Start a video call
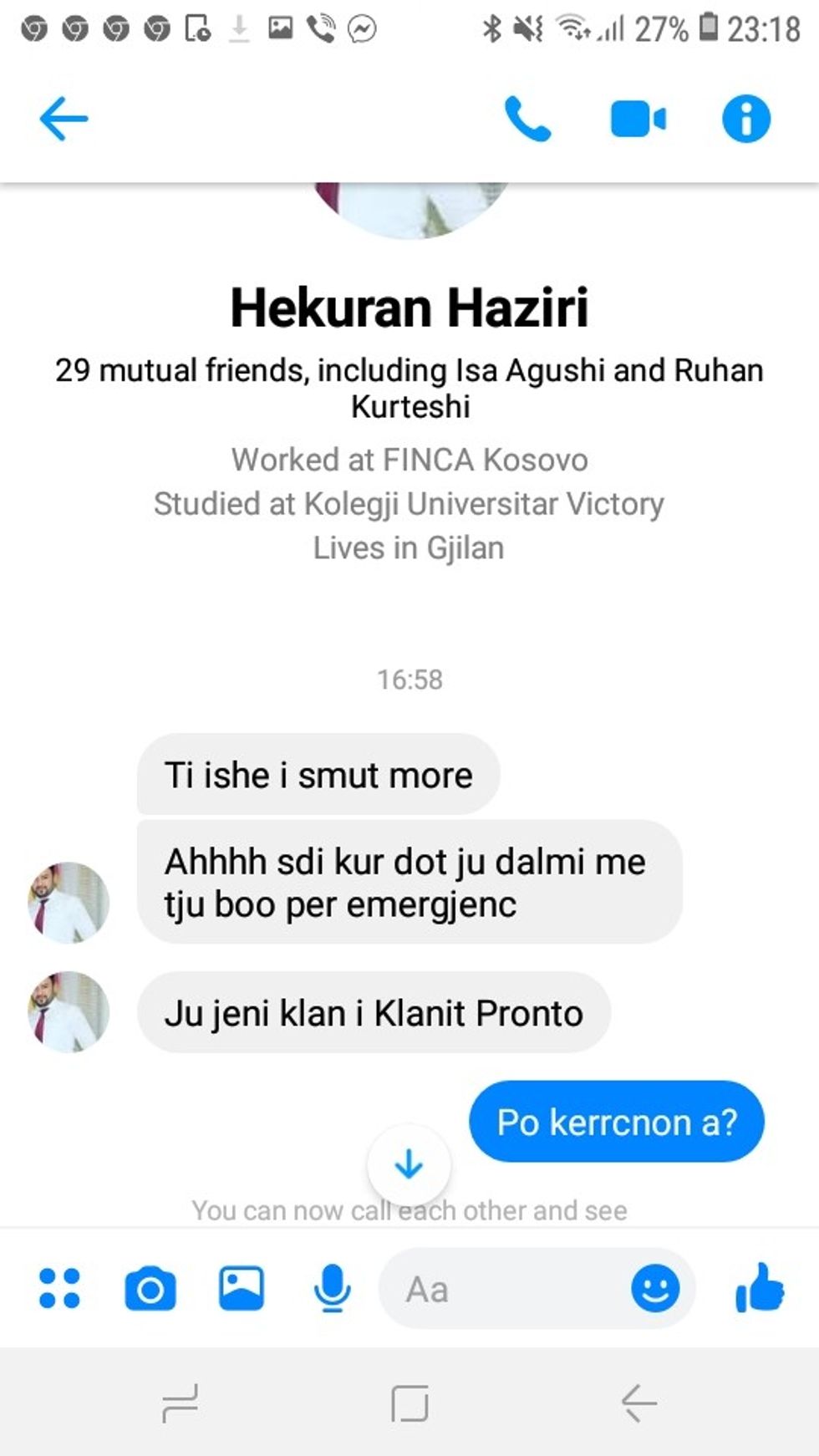This screenshot has height=1456, width=819. [637, 120]
